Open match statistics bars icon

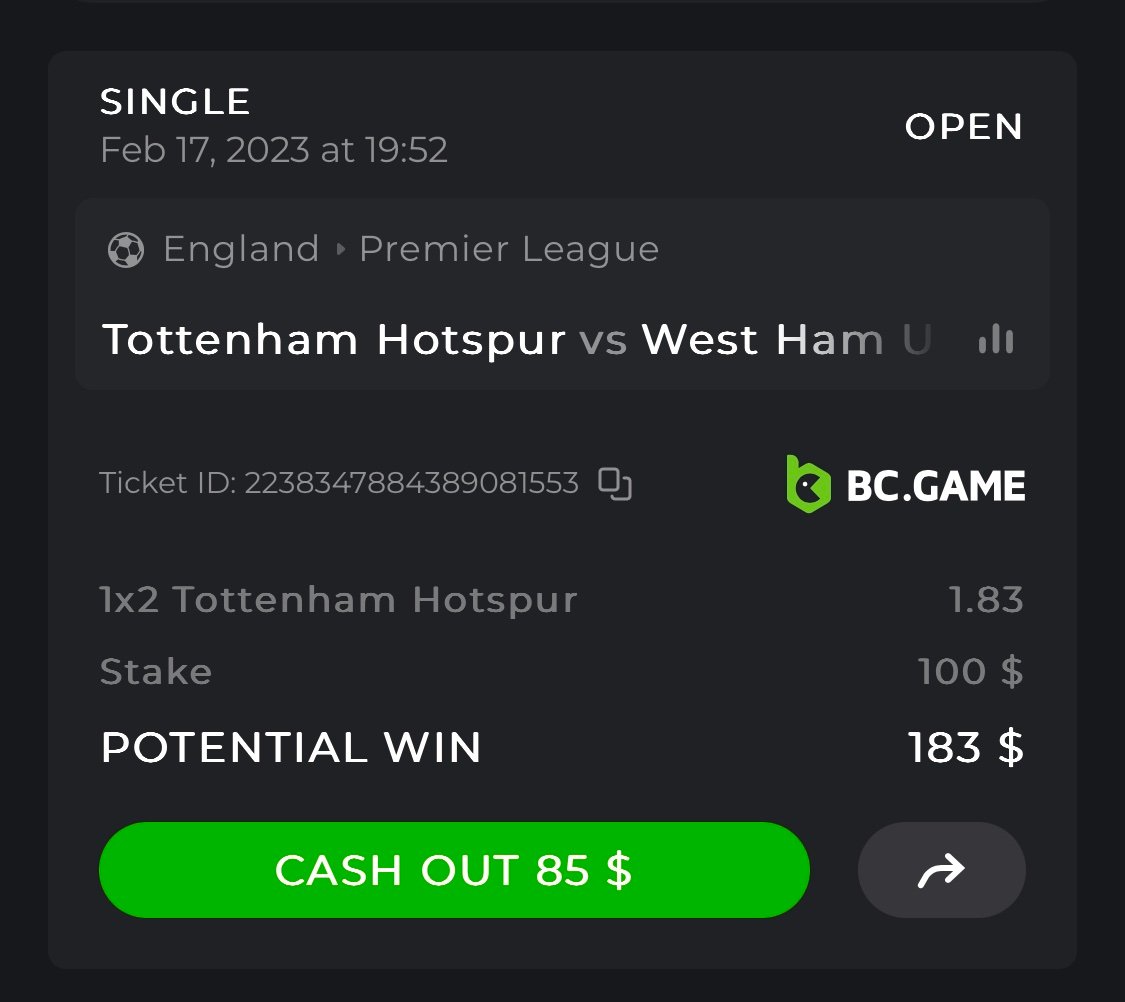click(995, 340)
